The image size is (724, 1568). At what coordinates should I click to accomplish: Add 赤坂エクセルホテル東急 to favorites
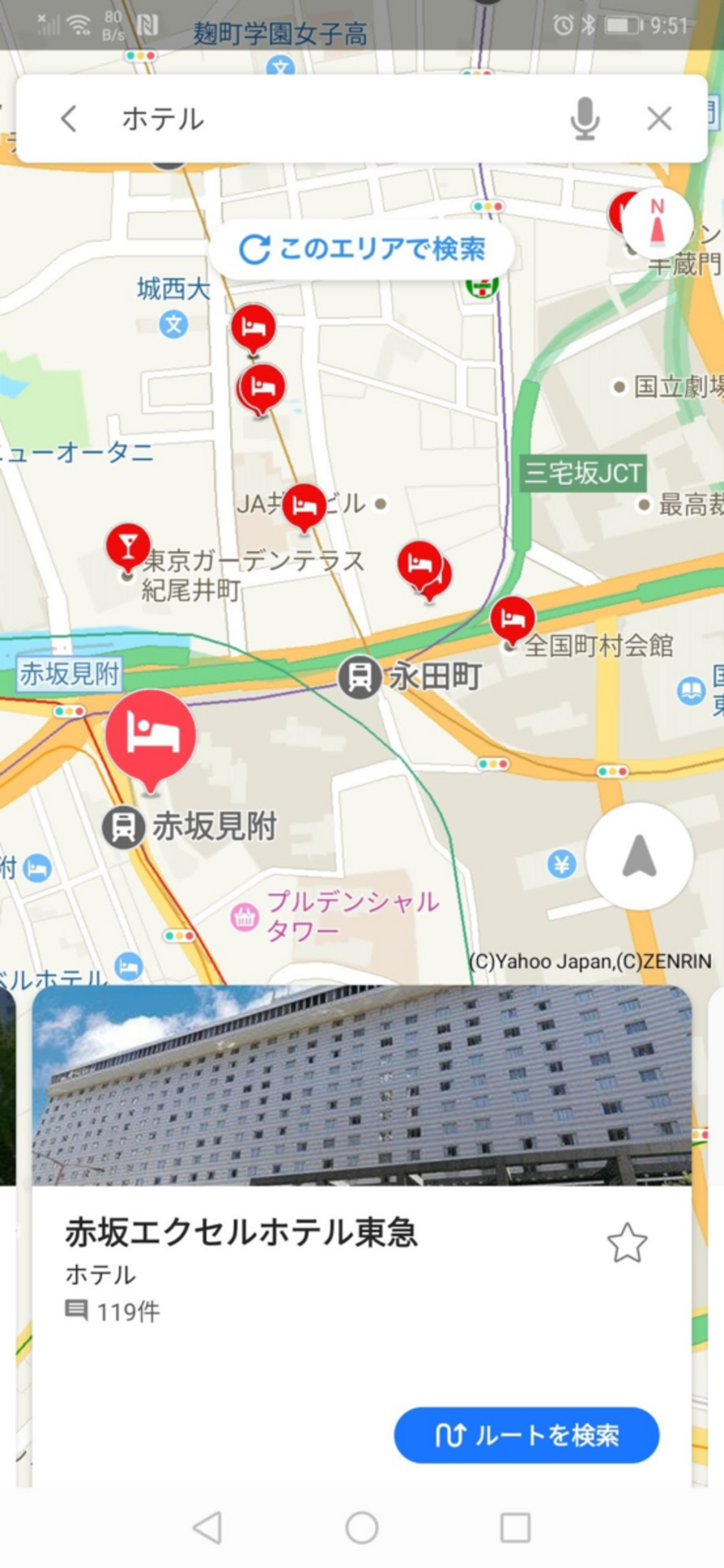(x=627, y=1243)
